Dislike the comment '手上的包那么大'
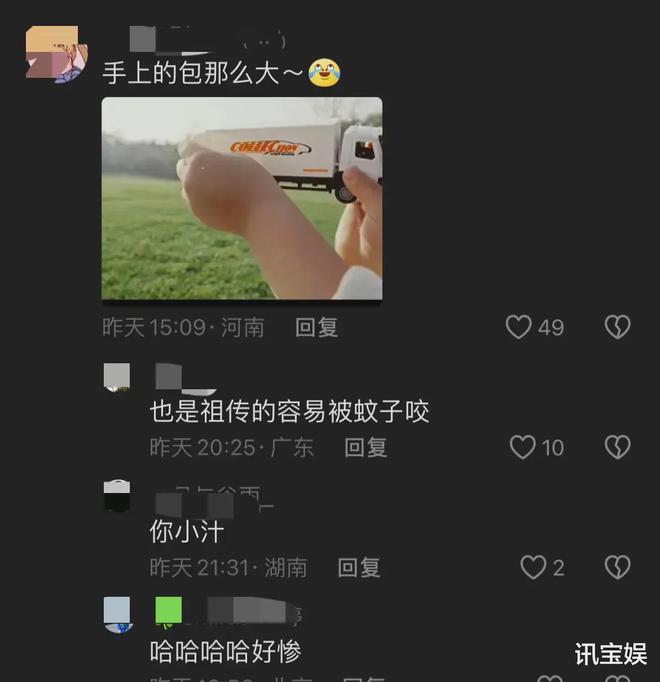The width and height of the screenshot is (660, 682). coord(617,327)
